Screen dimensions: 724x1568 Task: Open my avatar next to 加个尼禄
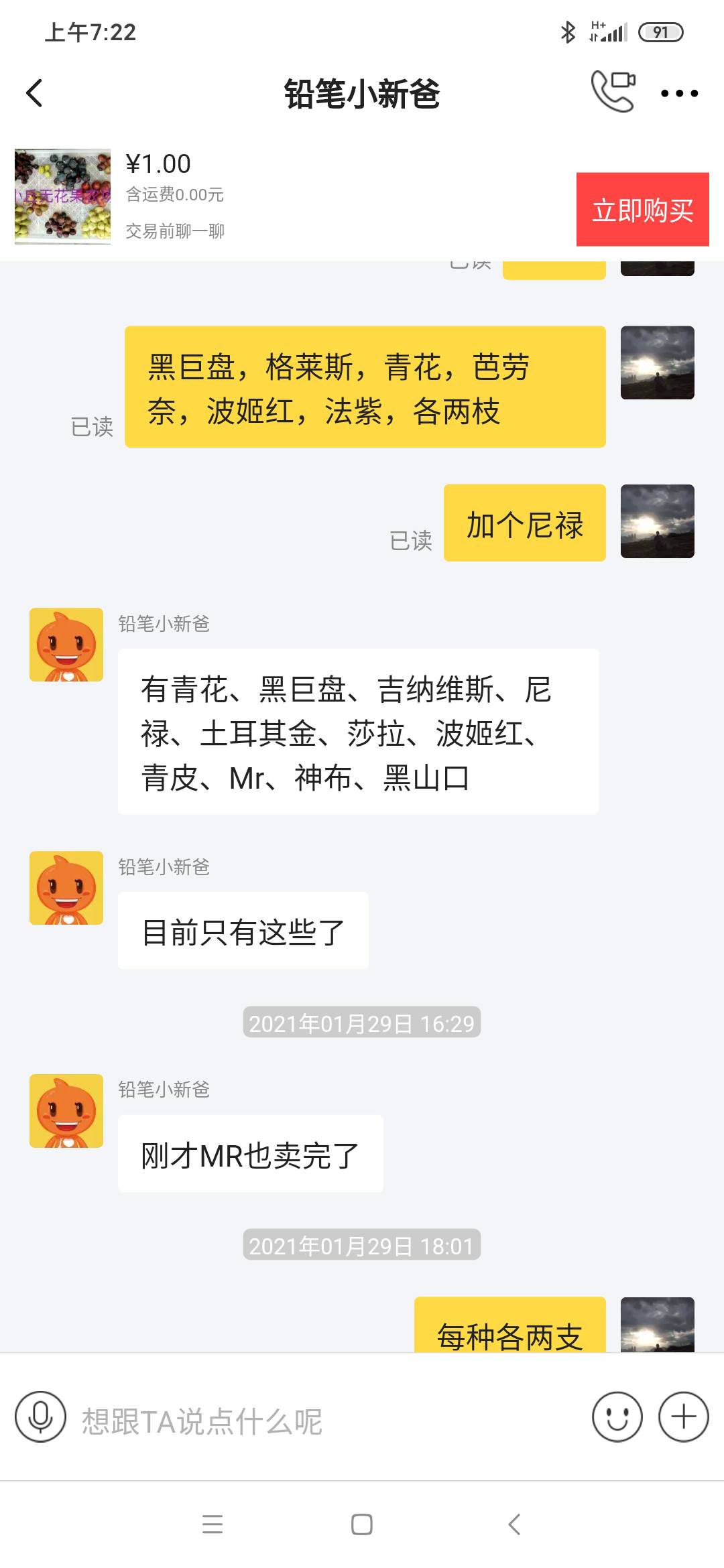[x=657, y=521]
